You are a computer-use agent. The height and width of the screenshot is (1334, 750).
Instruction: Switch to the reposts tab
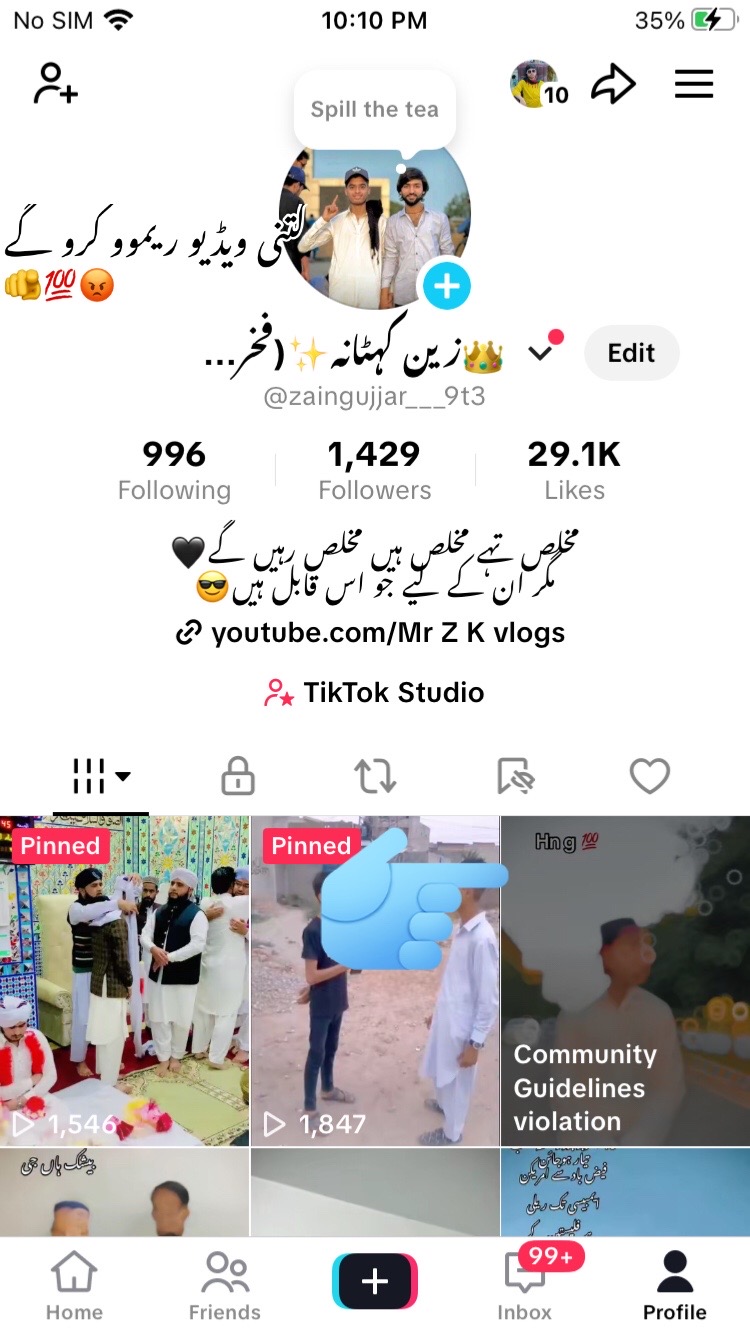click(375, 776)
